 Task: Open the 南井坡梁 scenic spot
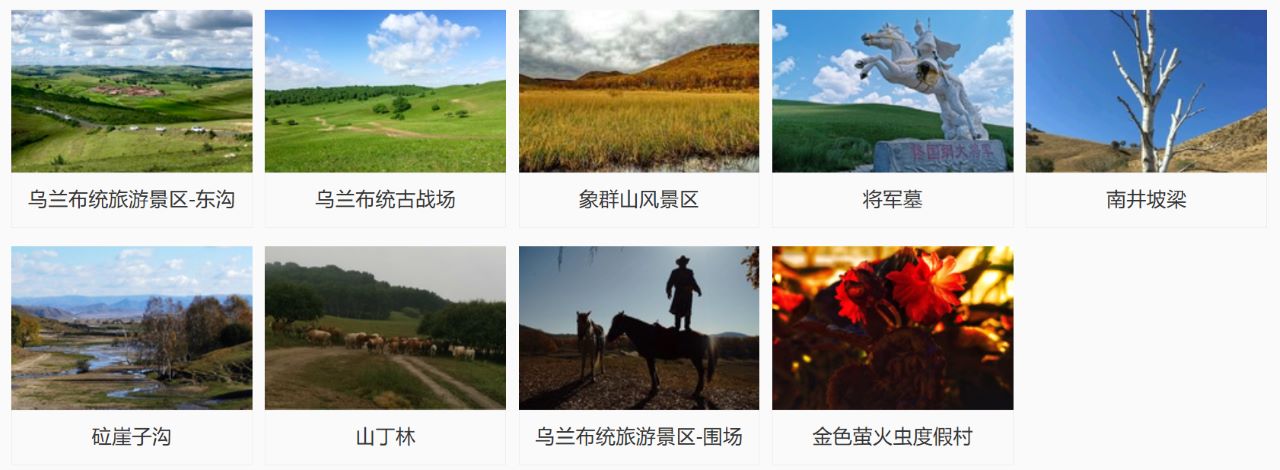pos(1146,118)
